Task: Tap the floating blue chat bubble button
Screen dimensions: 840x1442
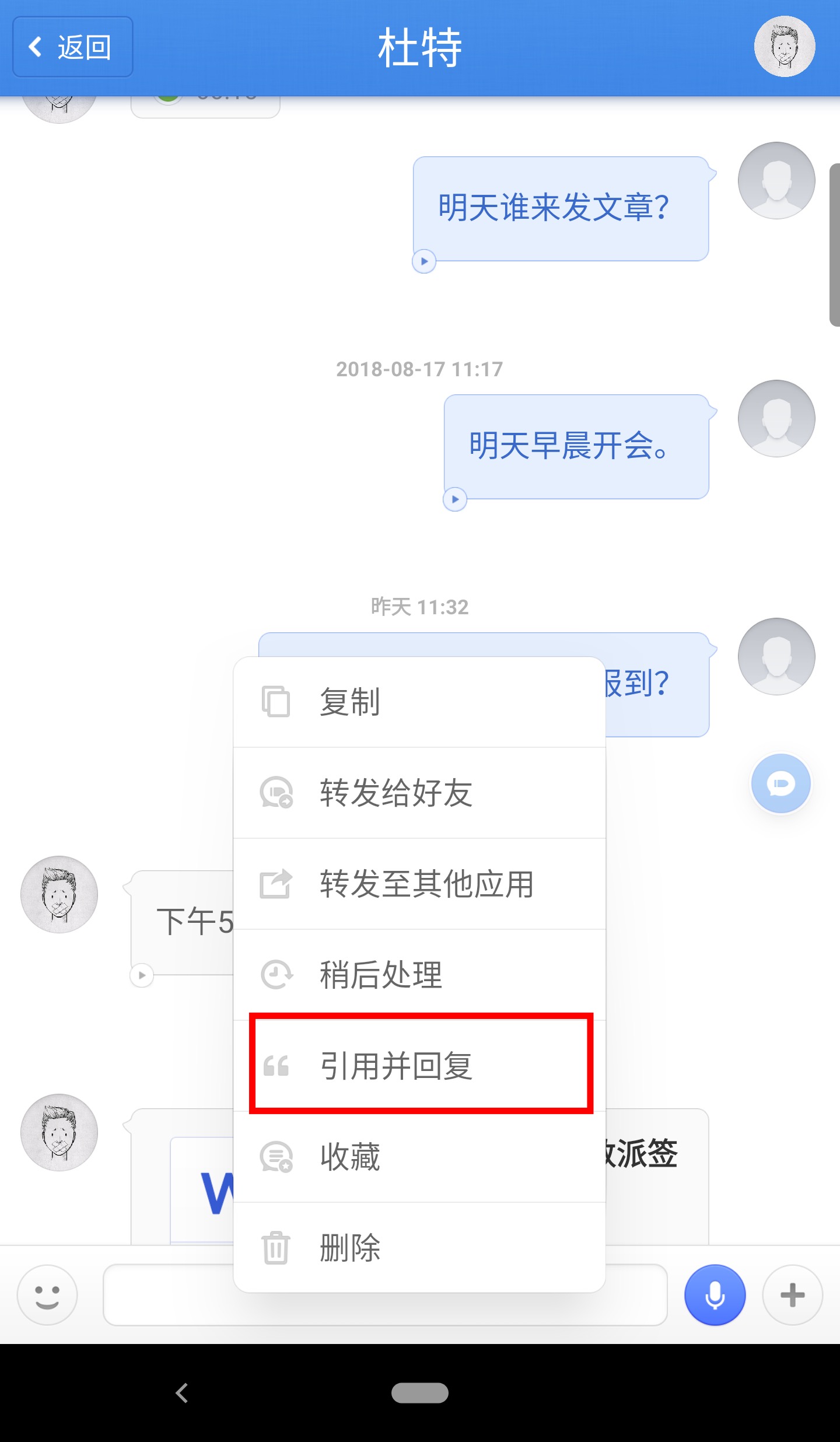Action: 780,783
